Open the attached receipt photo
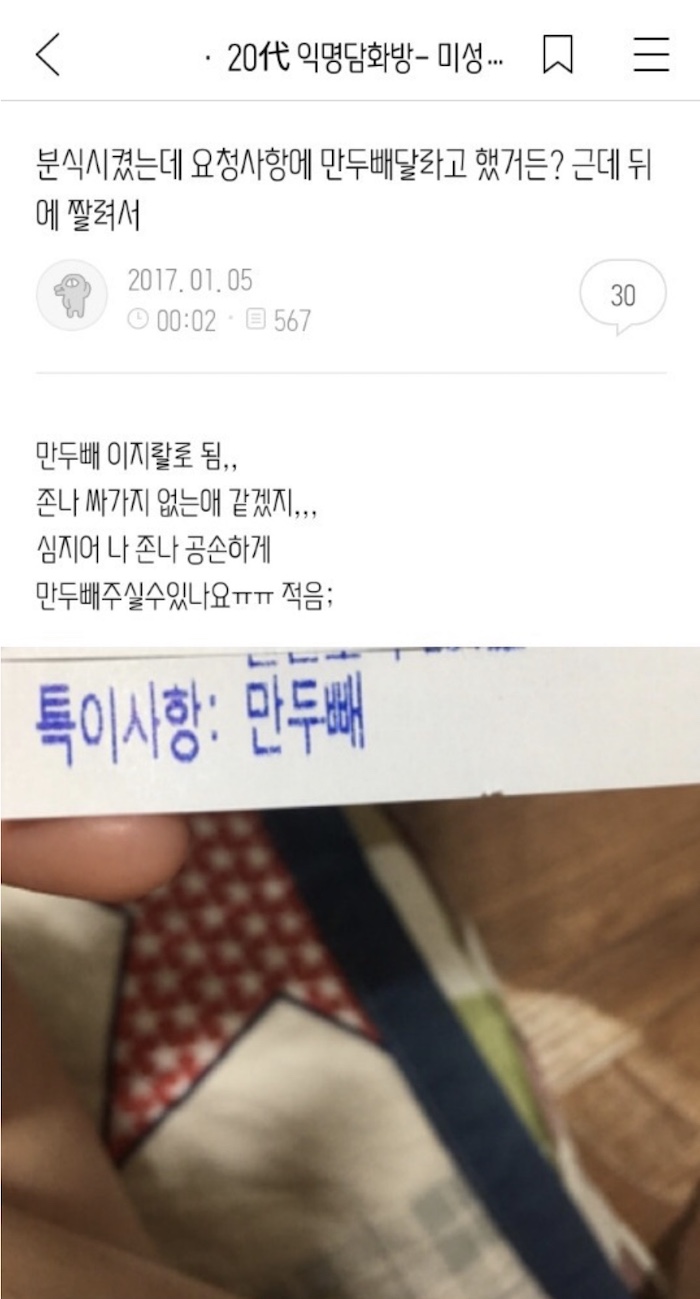The image size is (700, 1299). pyautogui.click(x=350, y=970)
